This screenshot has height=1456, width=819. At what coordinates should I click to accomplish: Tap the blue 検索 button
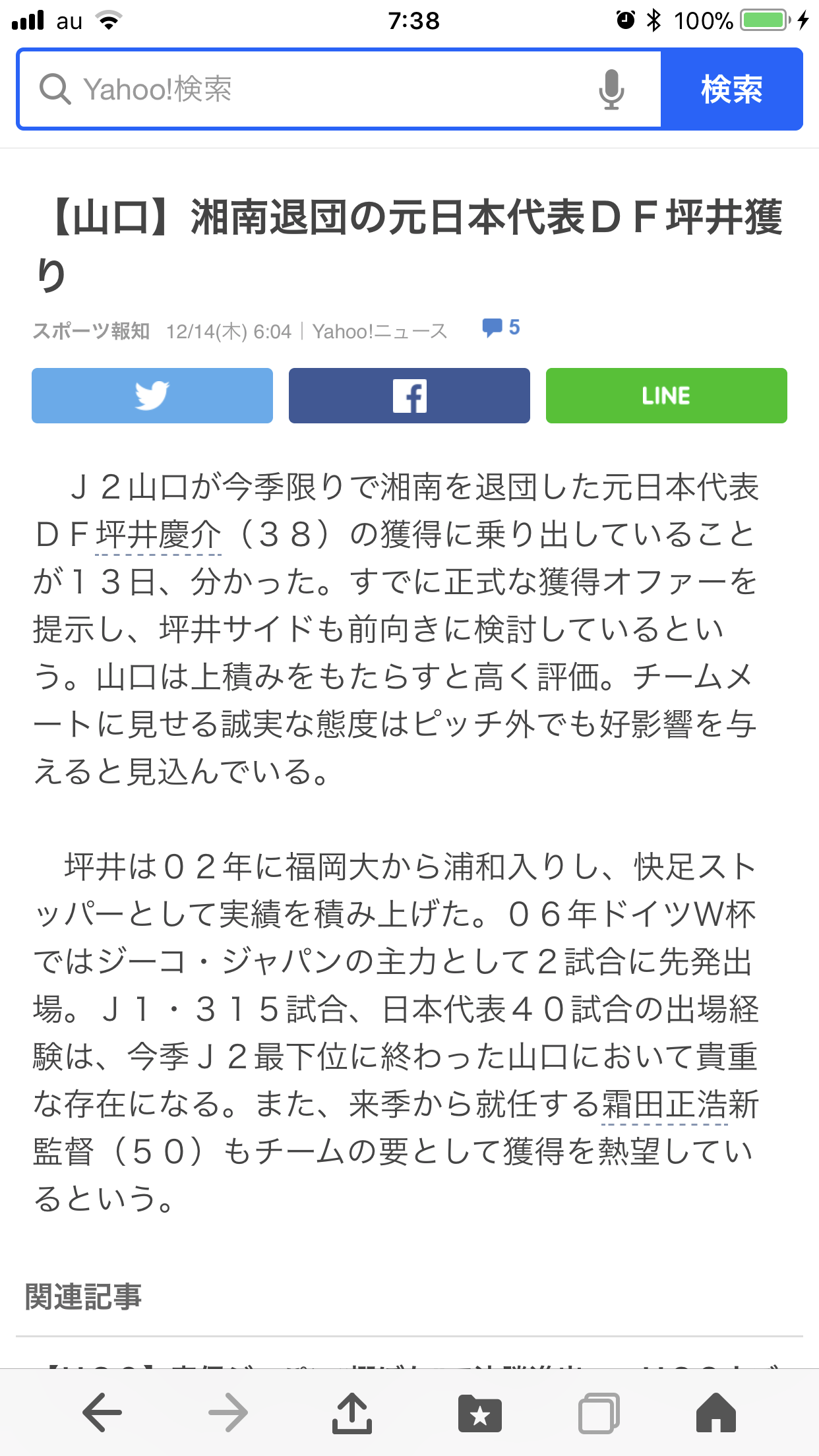click(x=731, y=89)
